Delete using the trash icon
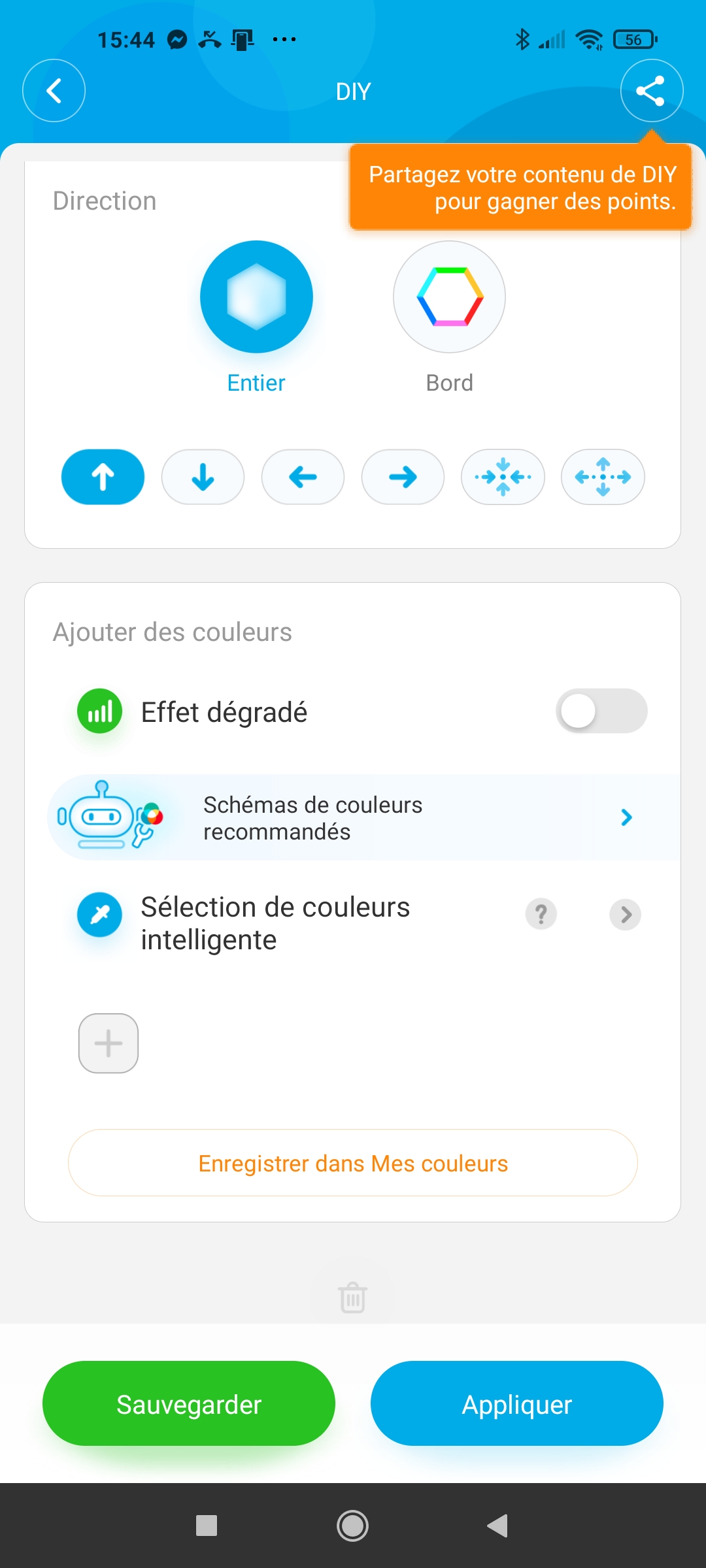Screen dimensions: 706x1568 353,1298
